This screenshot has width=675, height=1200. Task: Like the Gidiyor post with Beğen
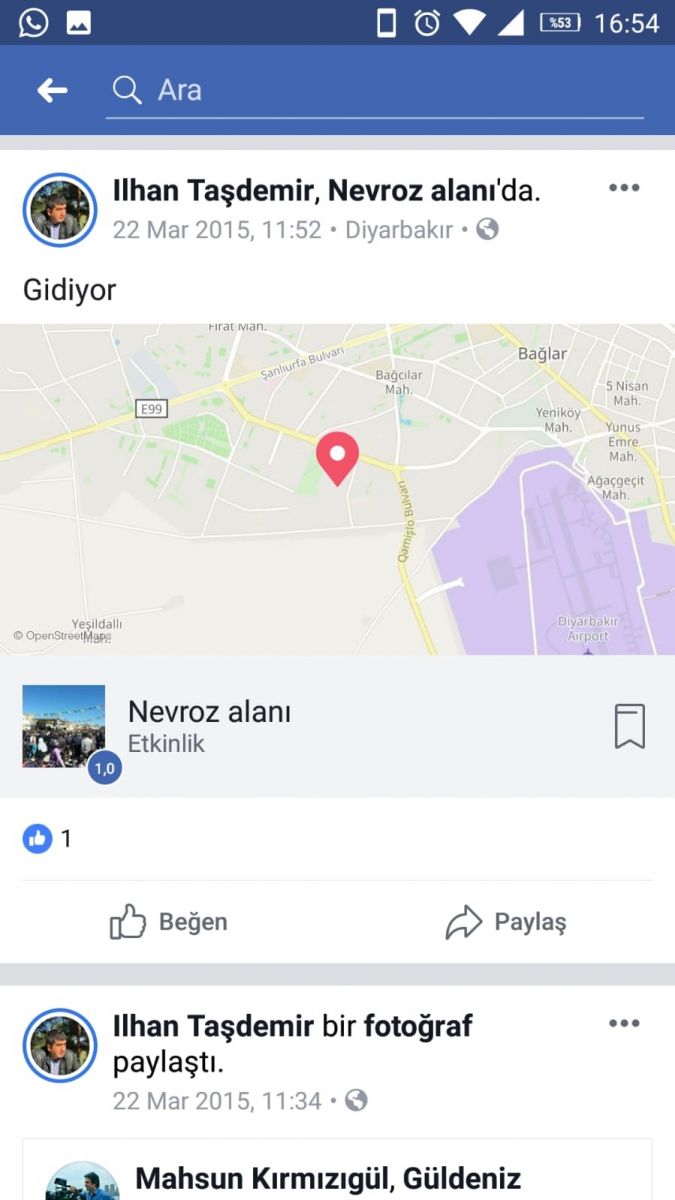[x=169, y=922]
